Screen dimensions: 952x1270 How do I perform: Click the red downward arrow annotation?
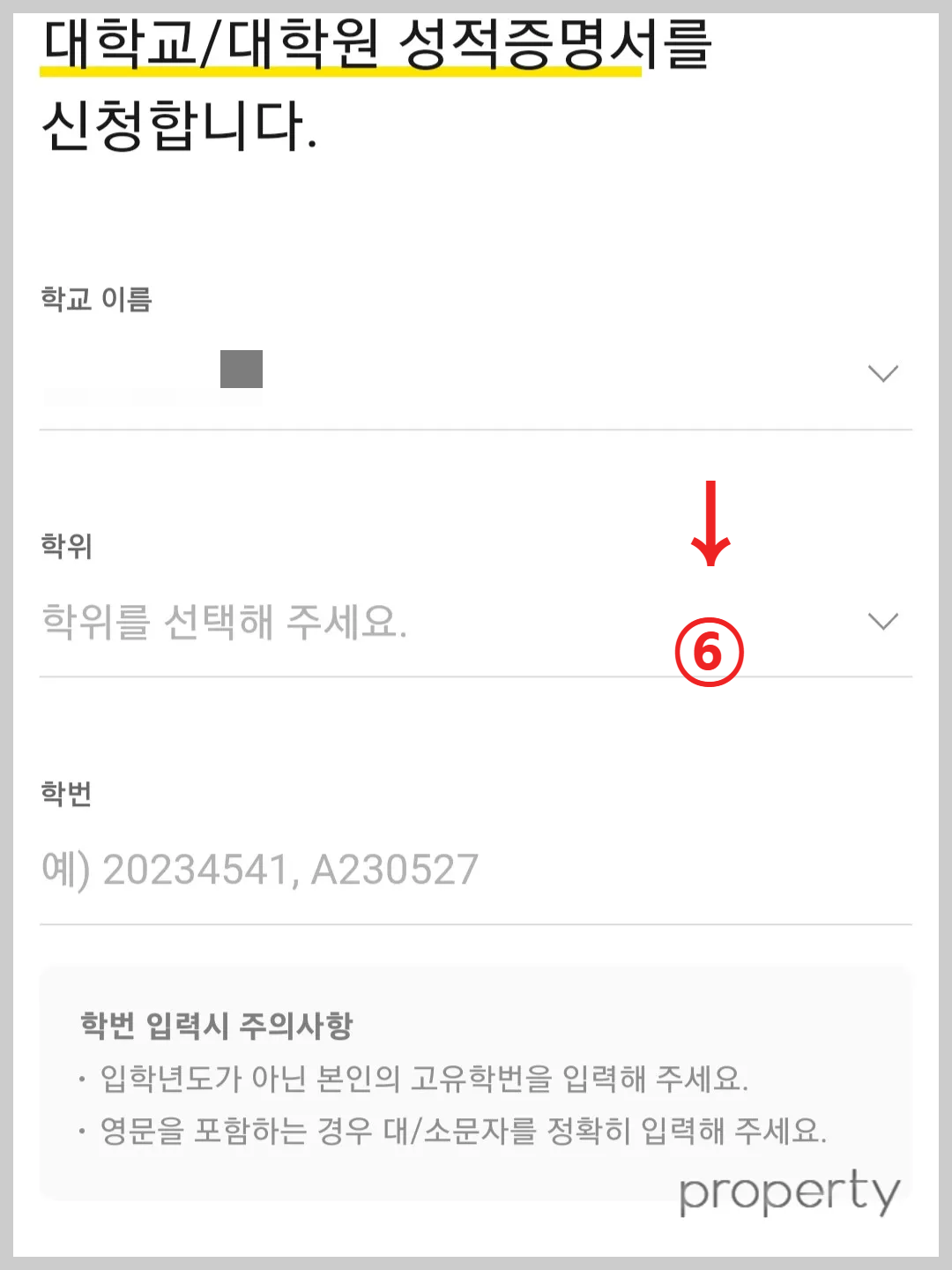[x=710, y=522]
